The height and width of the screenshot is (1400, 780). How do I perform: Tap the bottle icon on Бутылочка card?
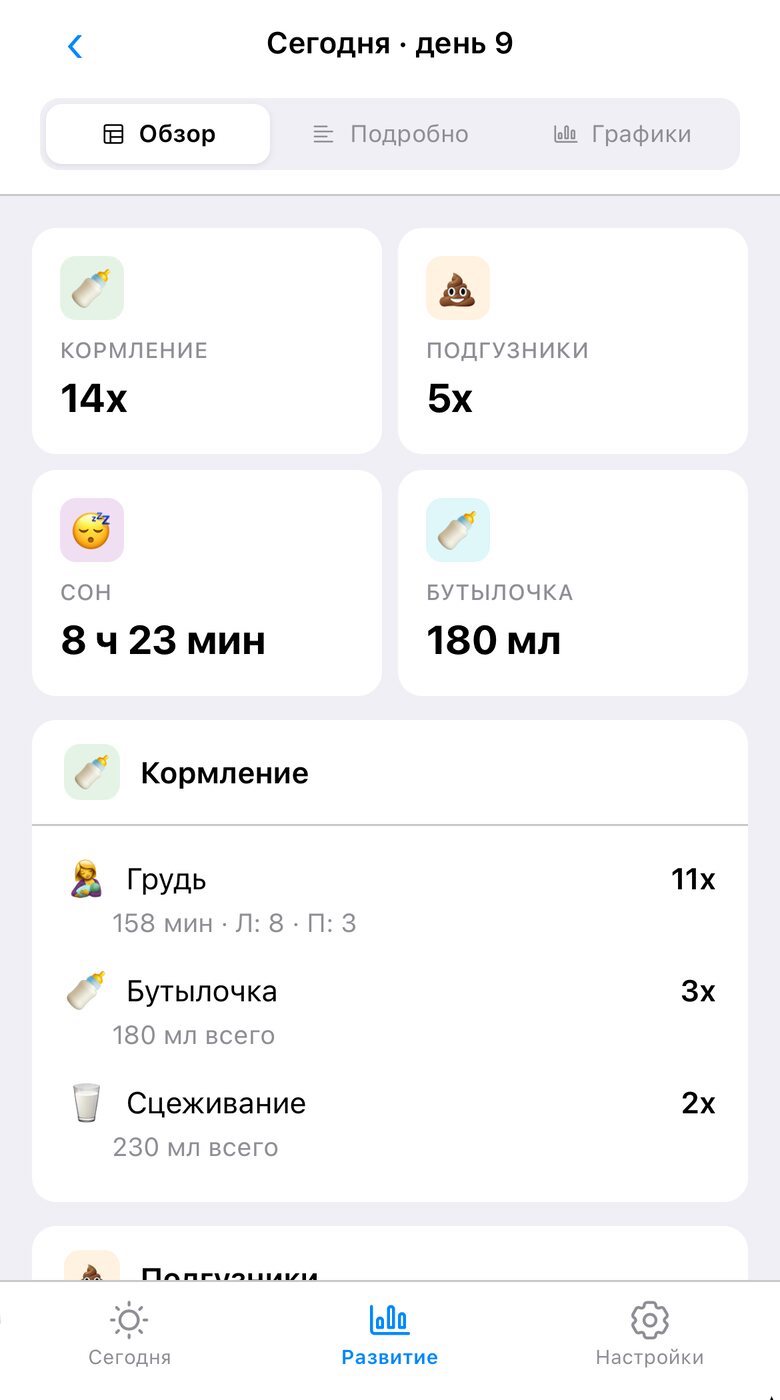[458, 530]
